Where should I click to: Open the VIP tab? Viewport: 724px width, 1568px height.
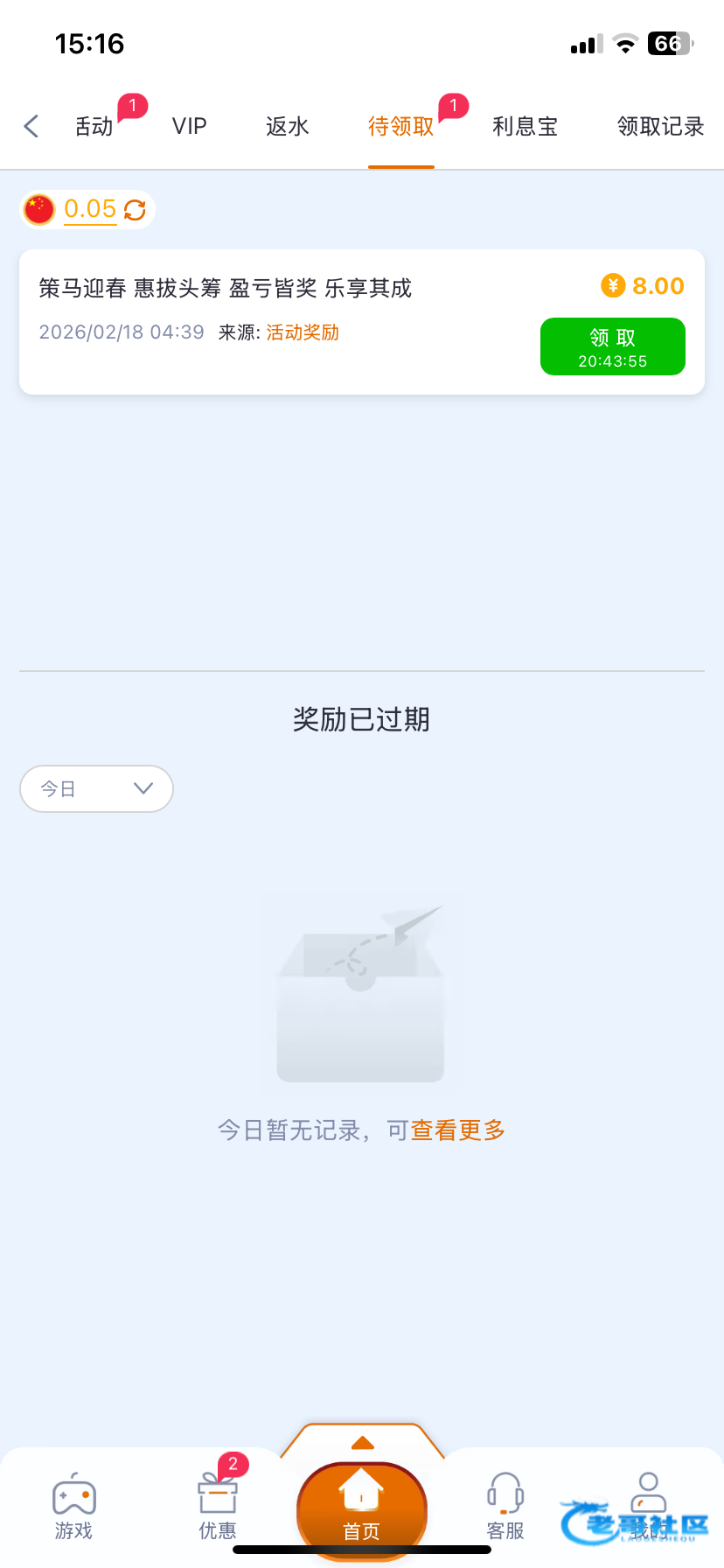[x=189, y=127]
